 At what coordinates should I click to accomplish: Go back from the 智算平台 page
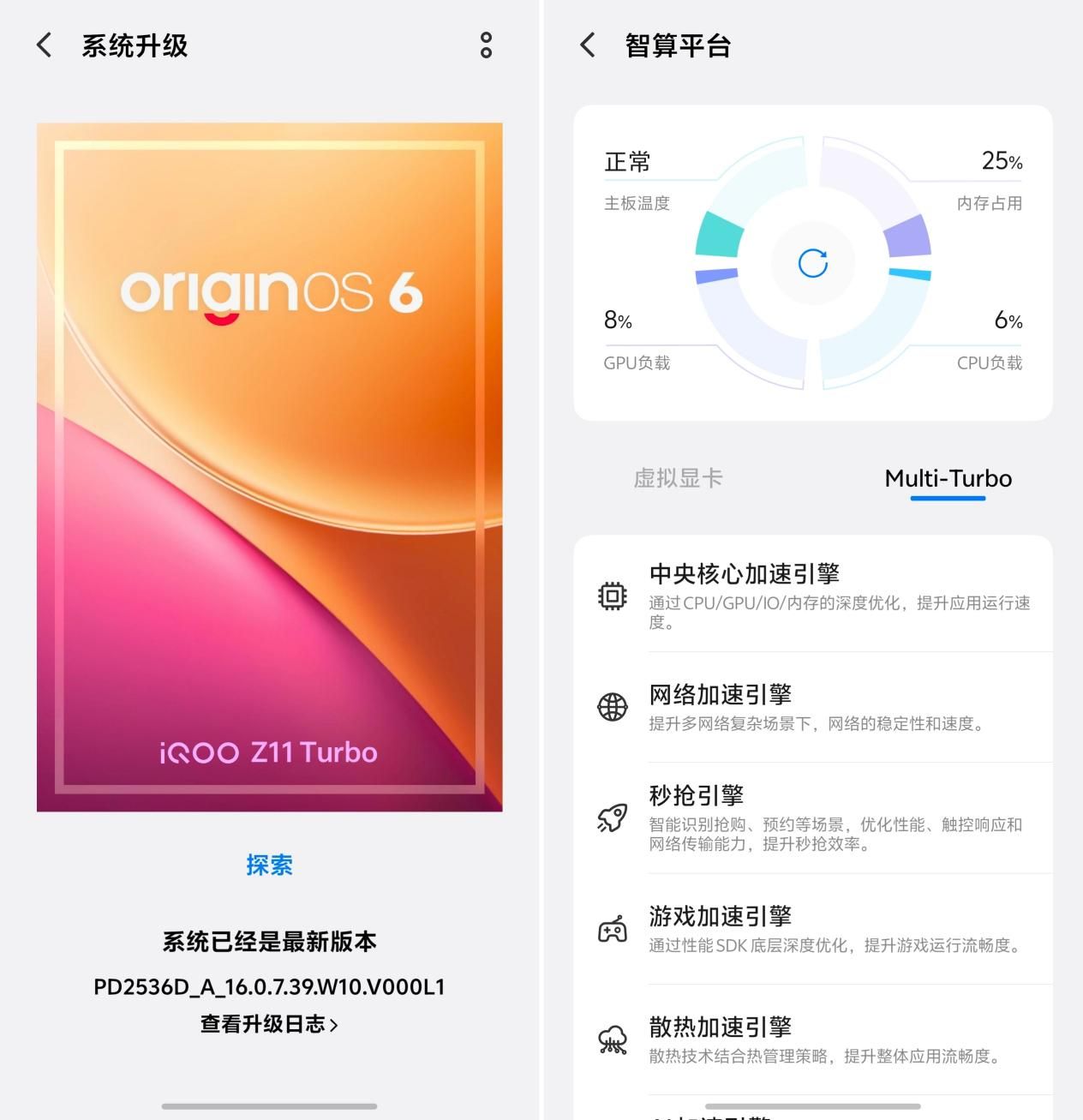pos(588,45)
